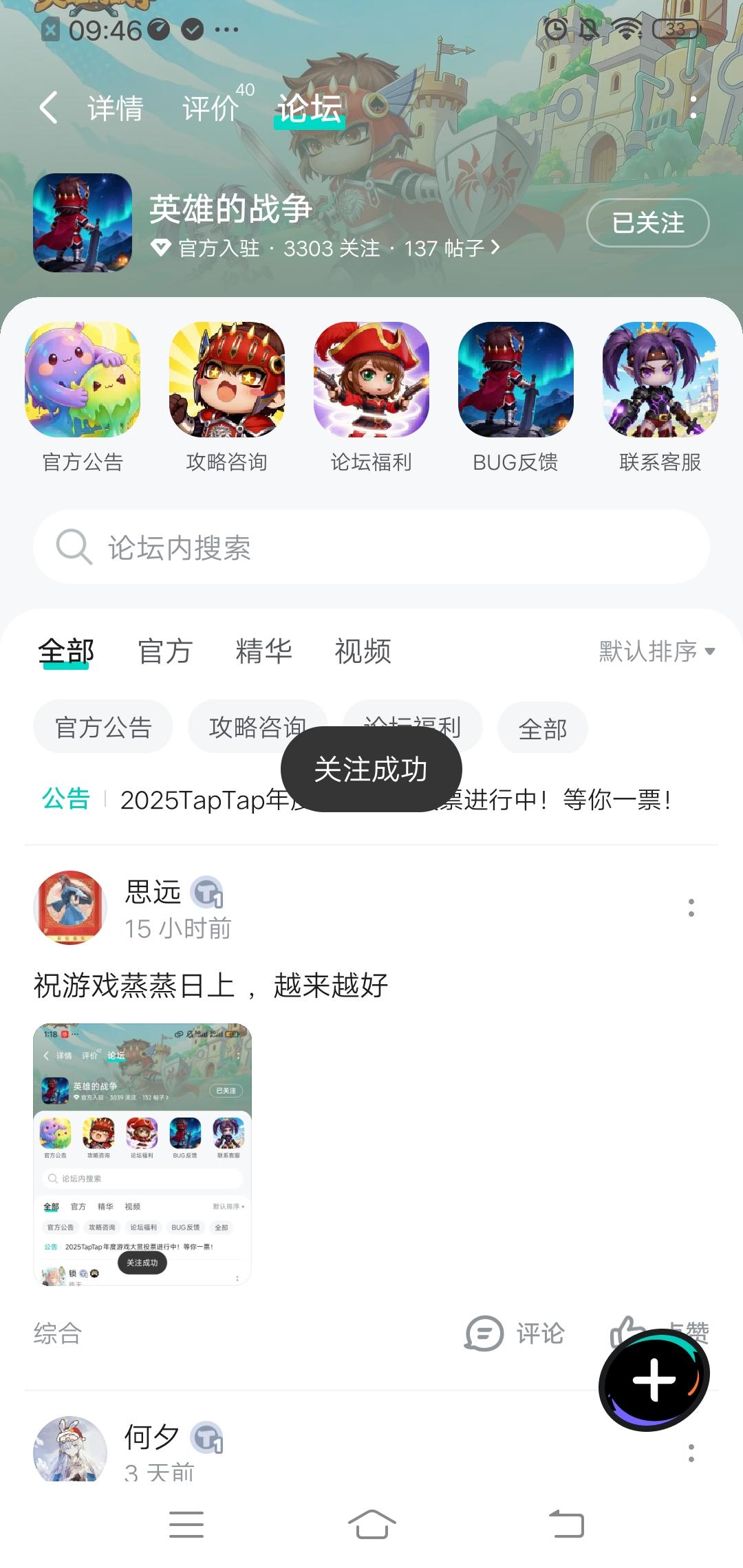Switch to the 详情 tab
This screenshot has height=1568, width=743.
[x=115, y=109]
